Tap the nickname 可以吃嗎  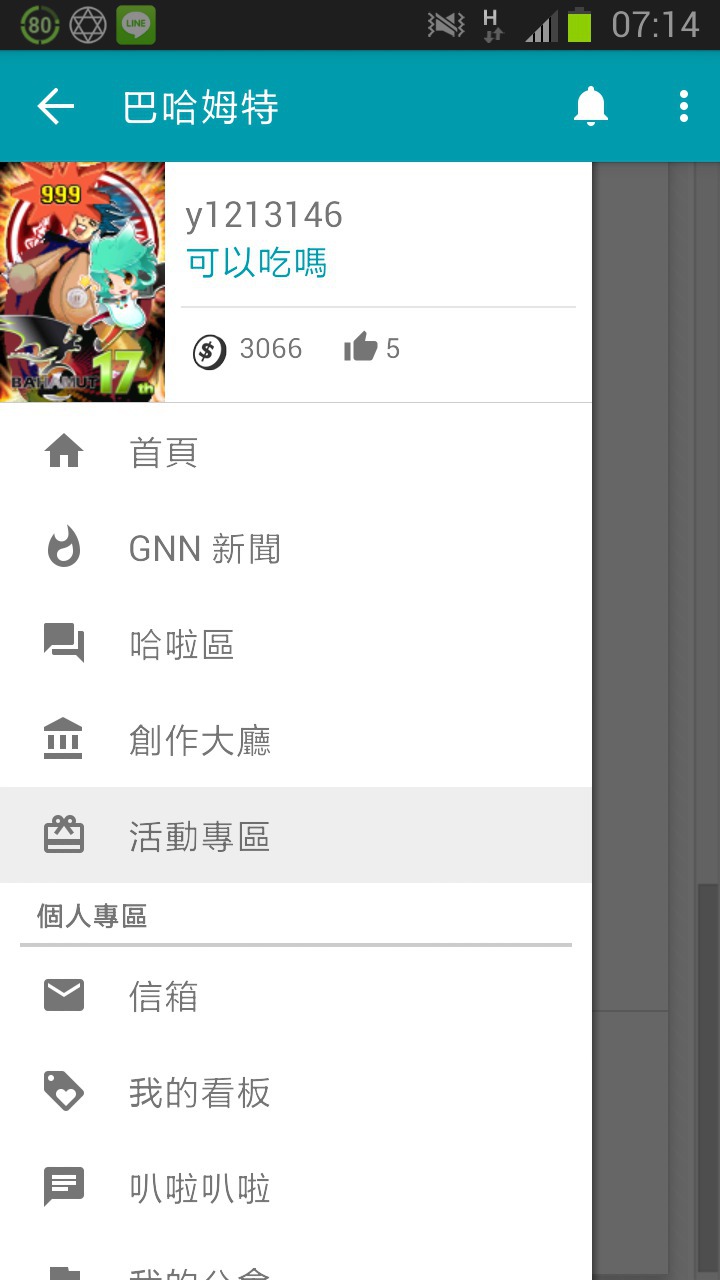pos(257,263)
